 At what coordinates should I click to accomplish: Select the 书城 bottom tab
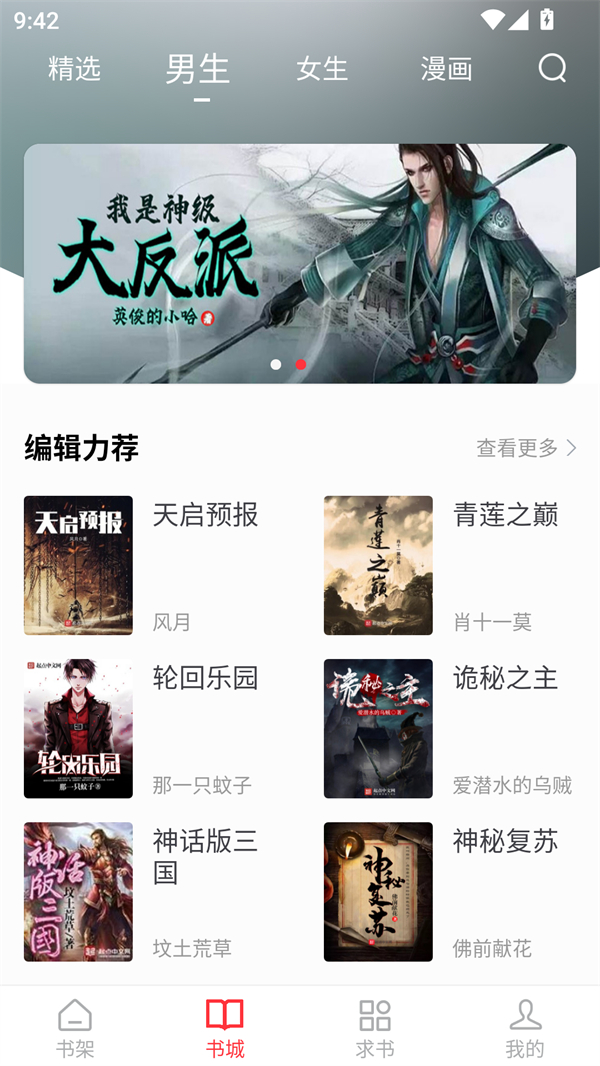(x=225, y=1028)
